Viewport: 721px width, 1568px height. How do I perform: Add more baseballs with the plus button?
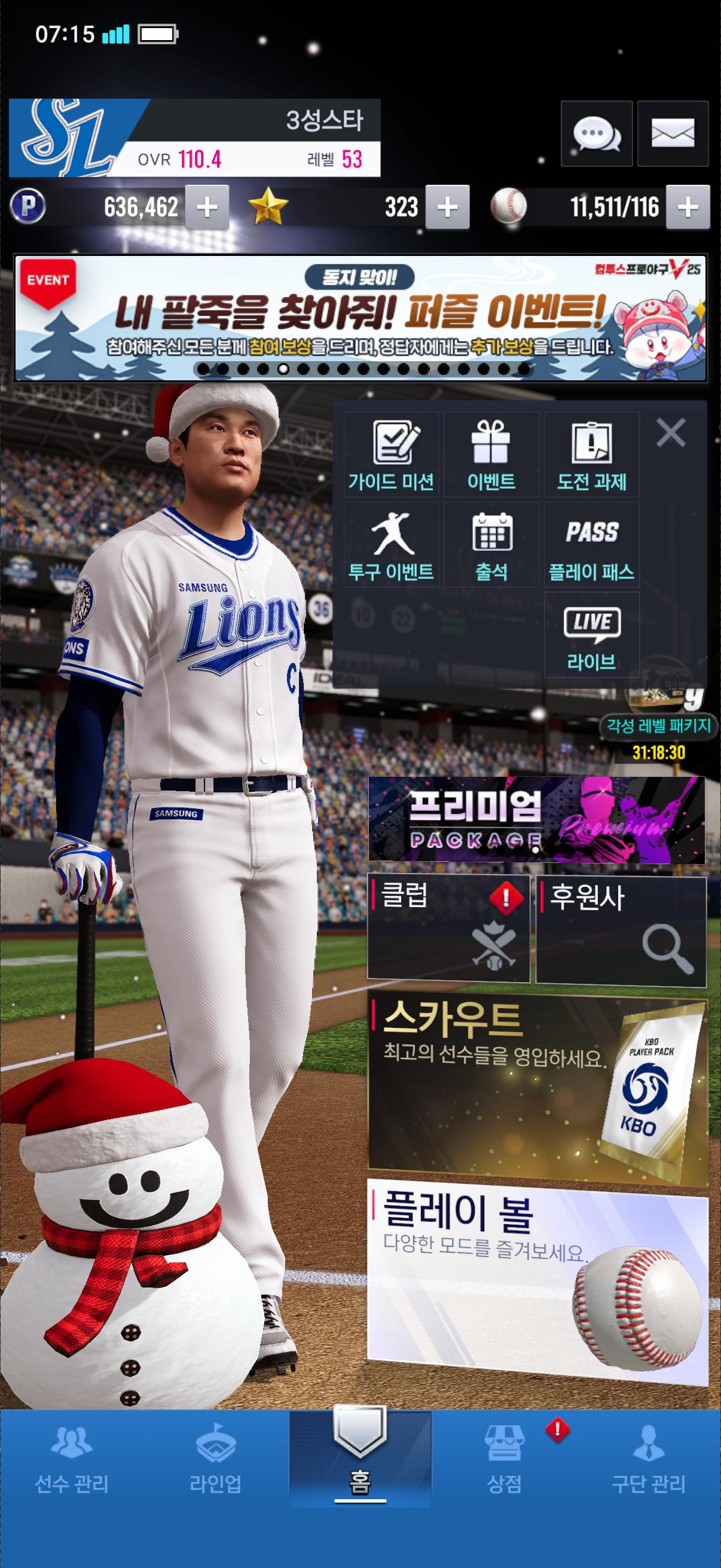click(688, 208)
